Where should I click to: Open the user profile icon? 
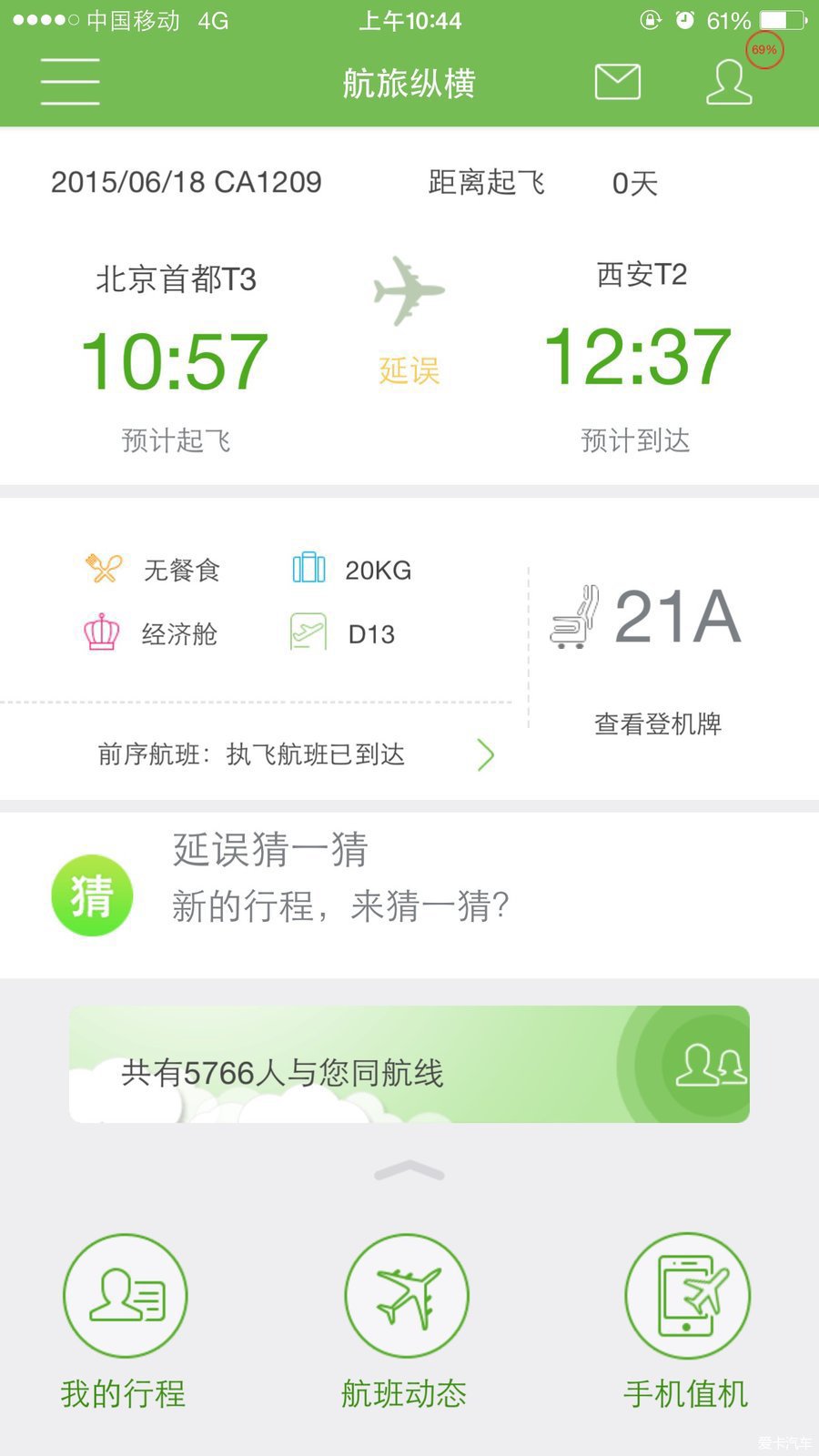[730, 82]
